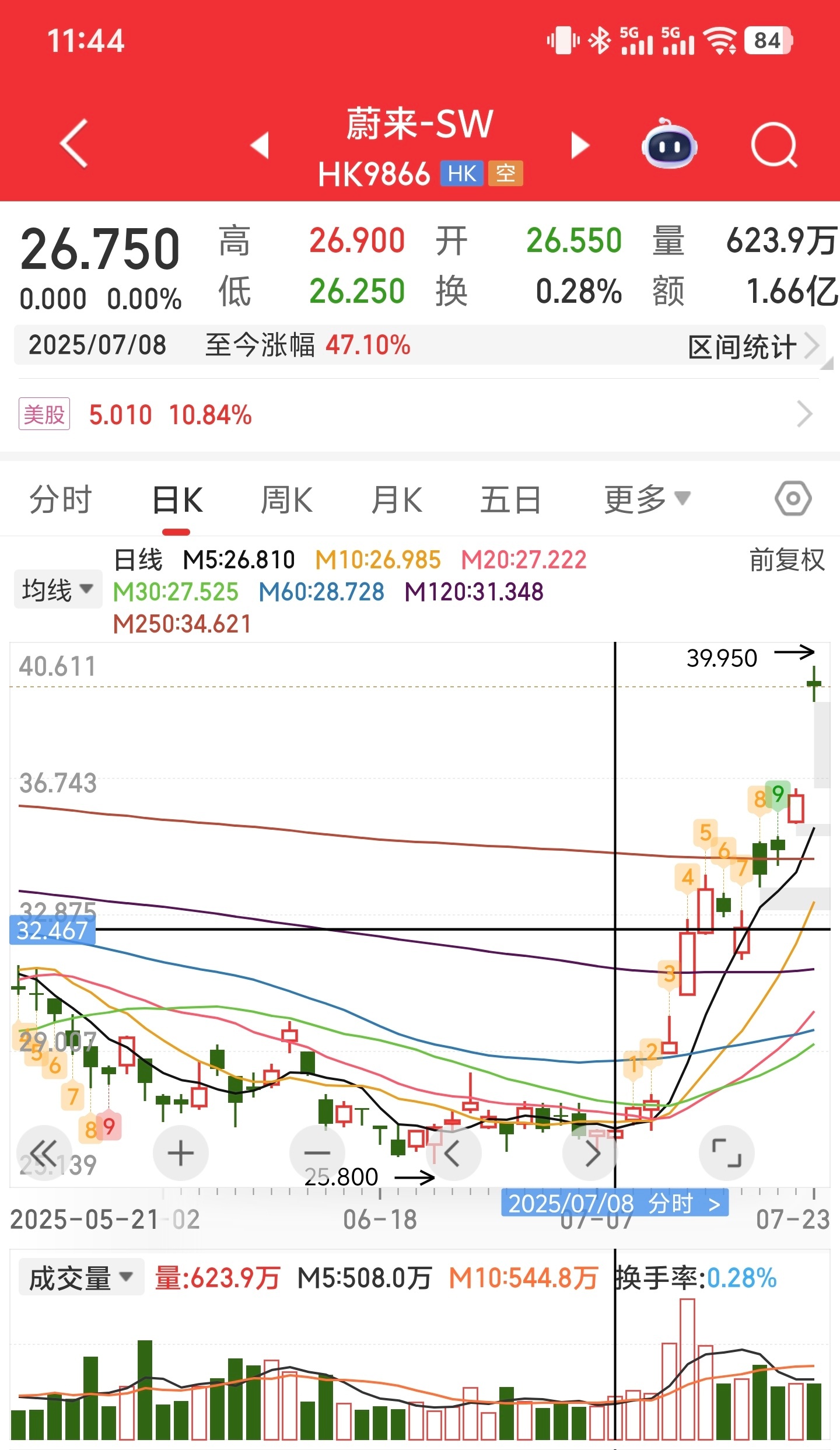The image size is (840, 1450).
Task: Switch to the 分时 tab
Action: coord(61,500)
